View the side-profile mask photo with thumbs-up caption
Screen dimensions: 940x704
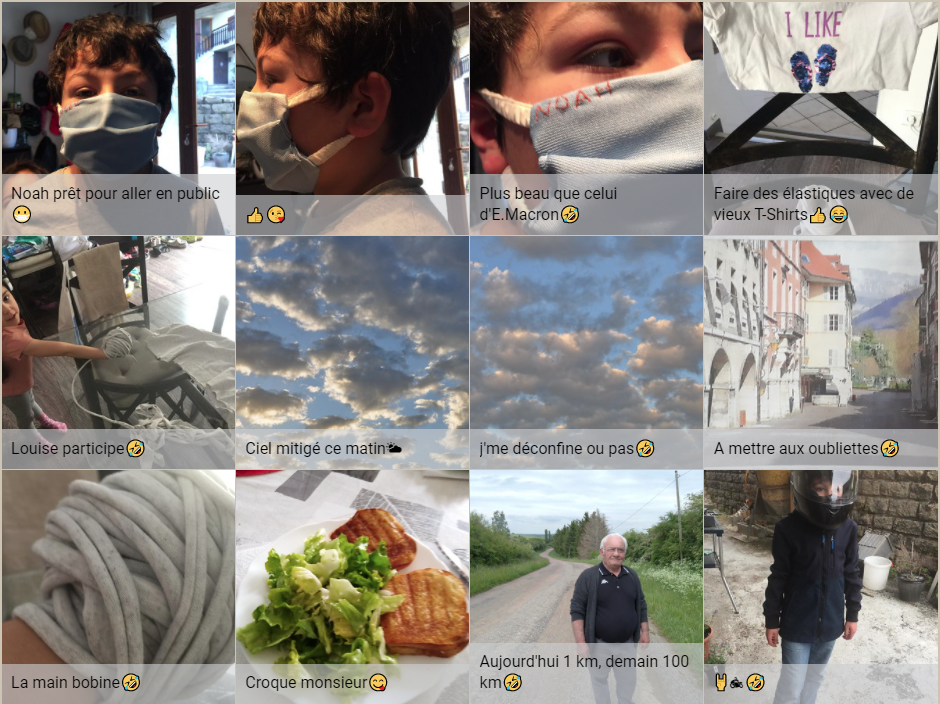coord(352,118)
